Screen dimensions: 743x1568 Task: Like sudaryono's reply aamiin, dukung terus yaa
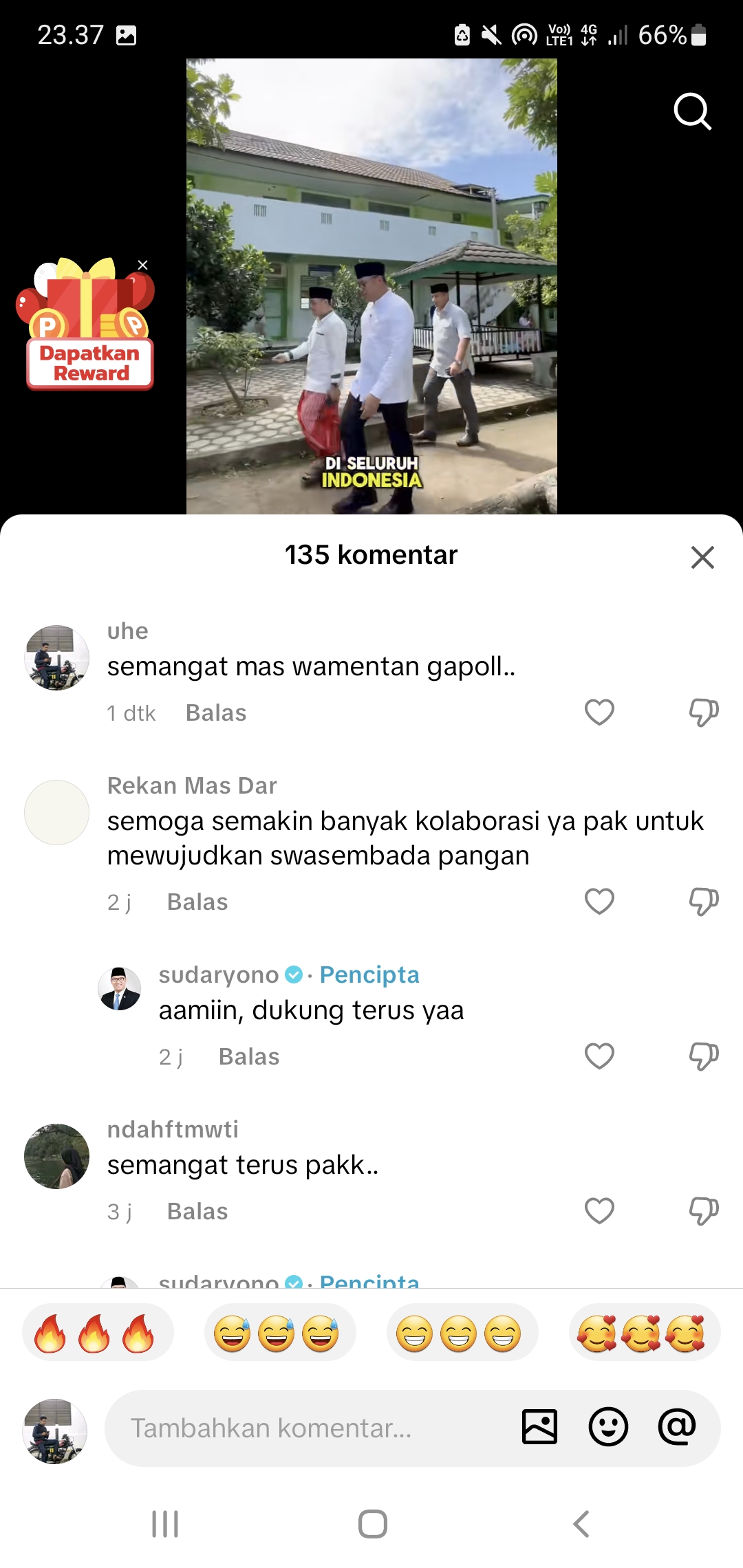click(x=599, y=1056)
